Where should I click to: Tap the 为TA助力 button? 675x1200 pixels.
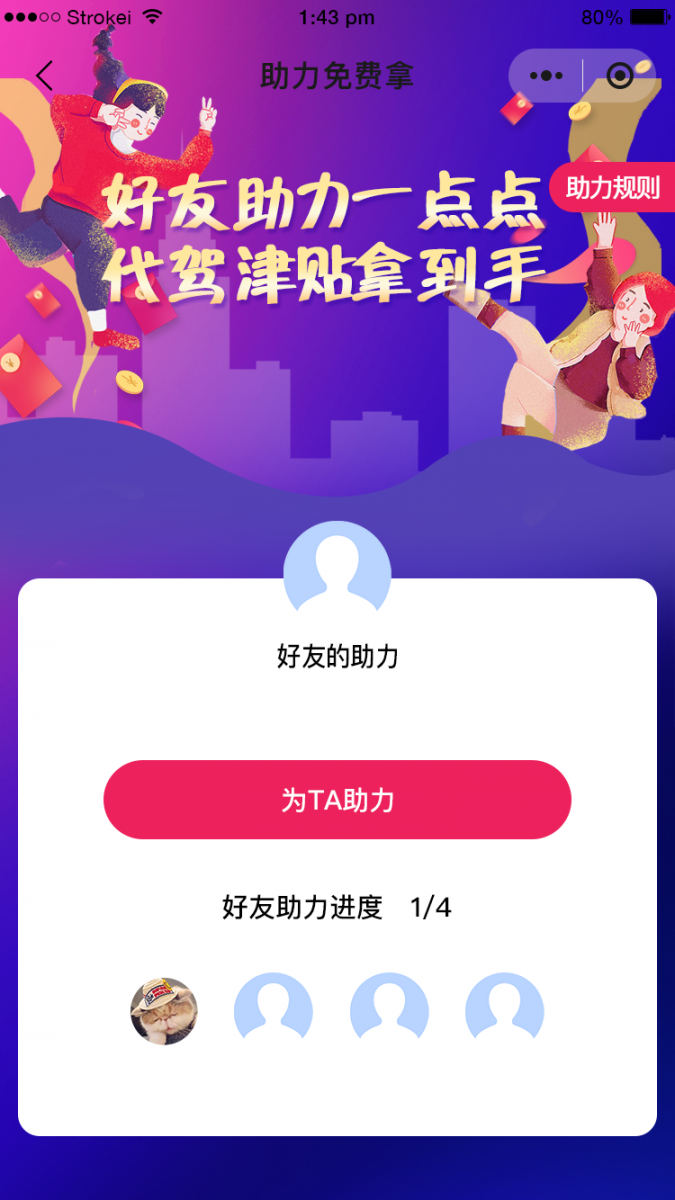tap(337, 800)
